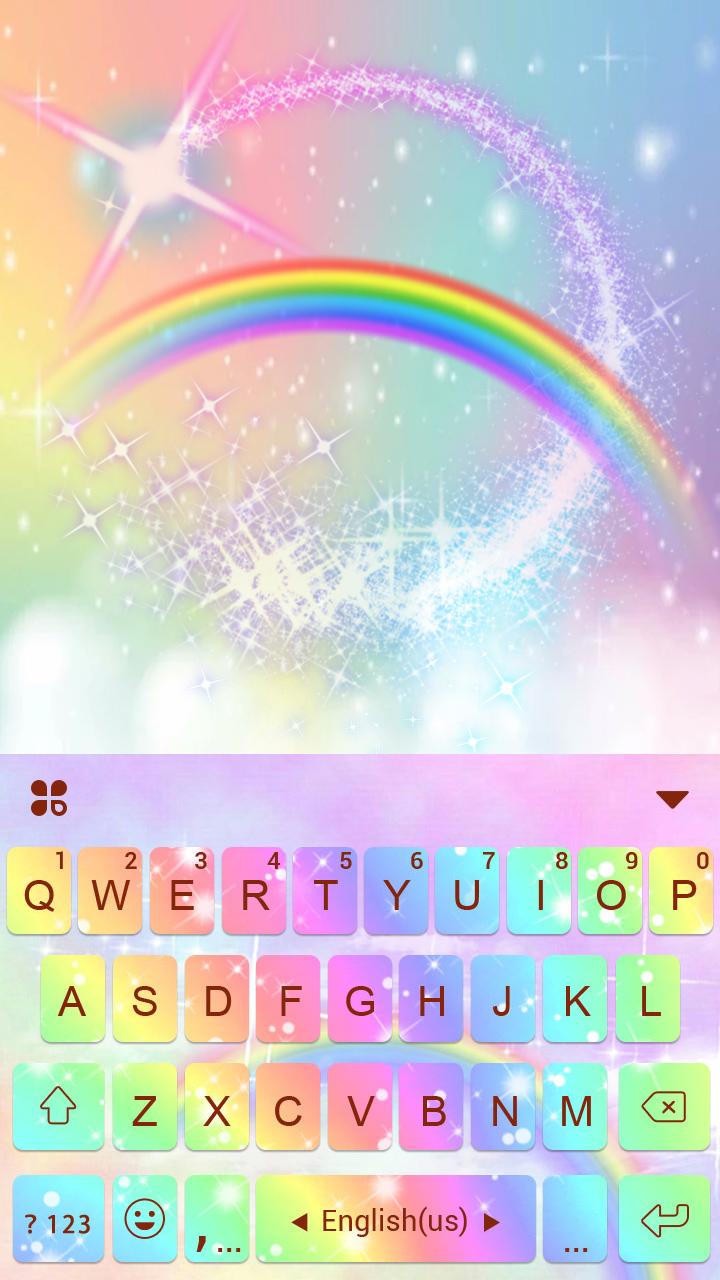The width and height of the screenshot is (720, 1280).
Task: Type the letter A
Action: (72, 999)
